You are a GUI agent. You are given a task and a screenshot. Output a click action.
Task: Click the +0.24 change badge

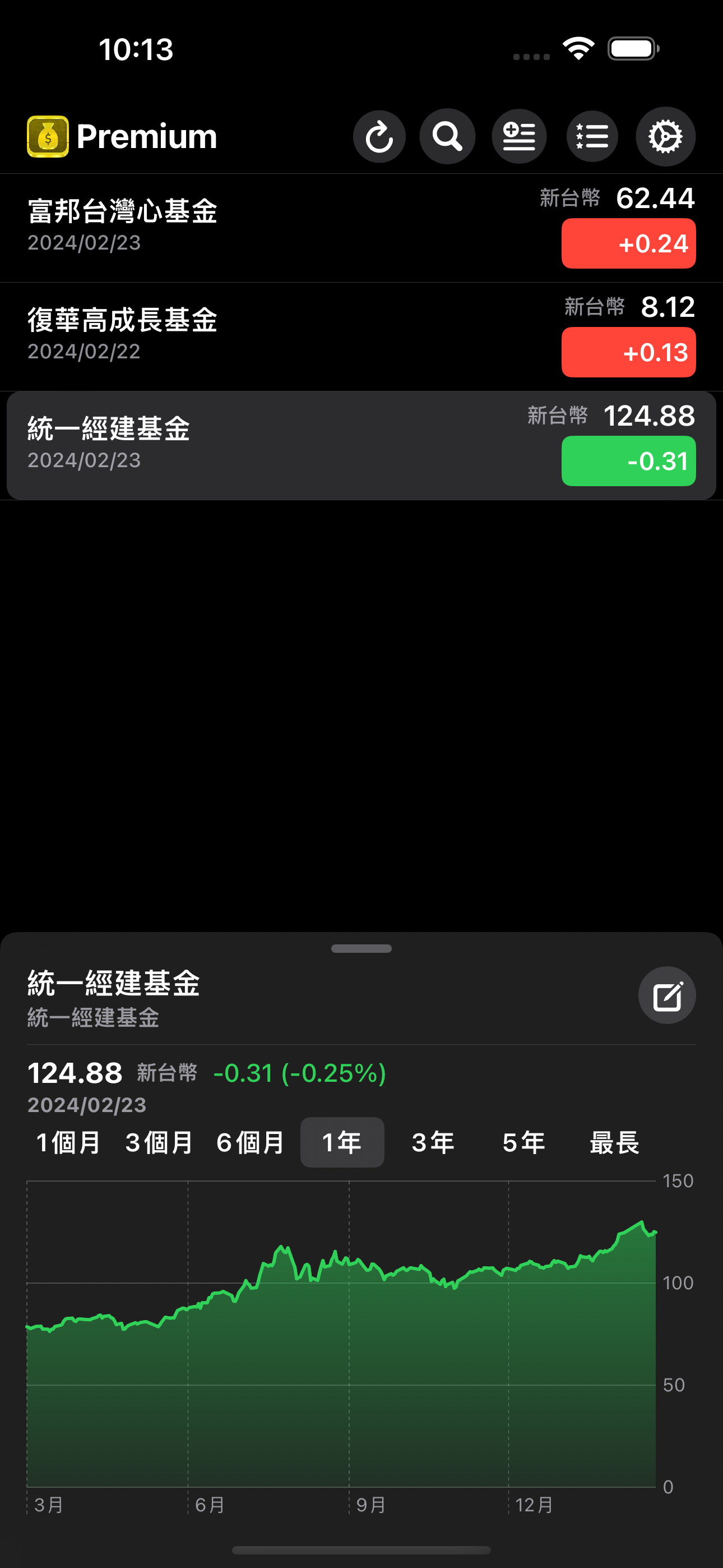coord(629,243)
